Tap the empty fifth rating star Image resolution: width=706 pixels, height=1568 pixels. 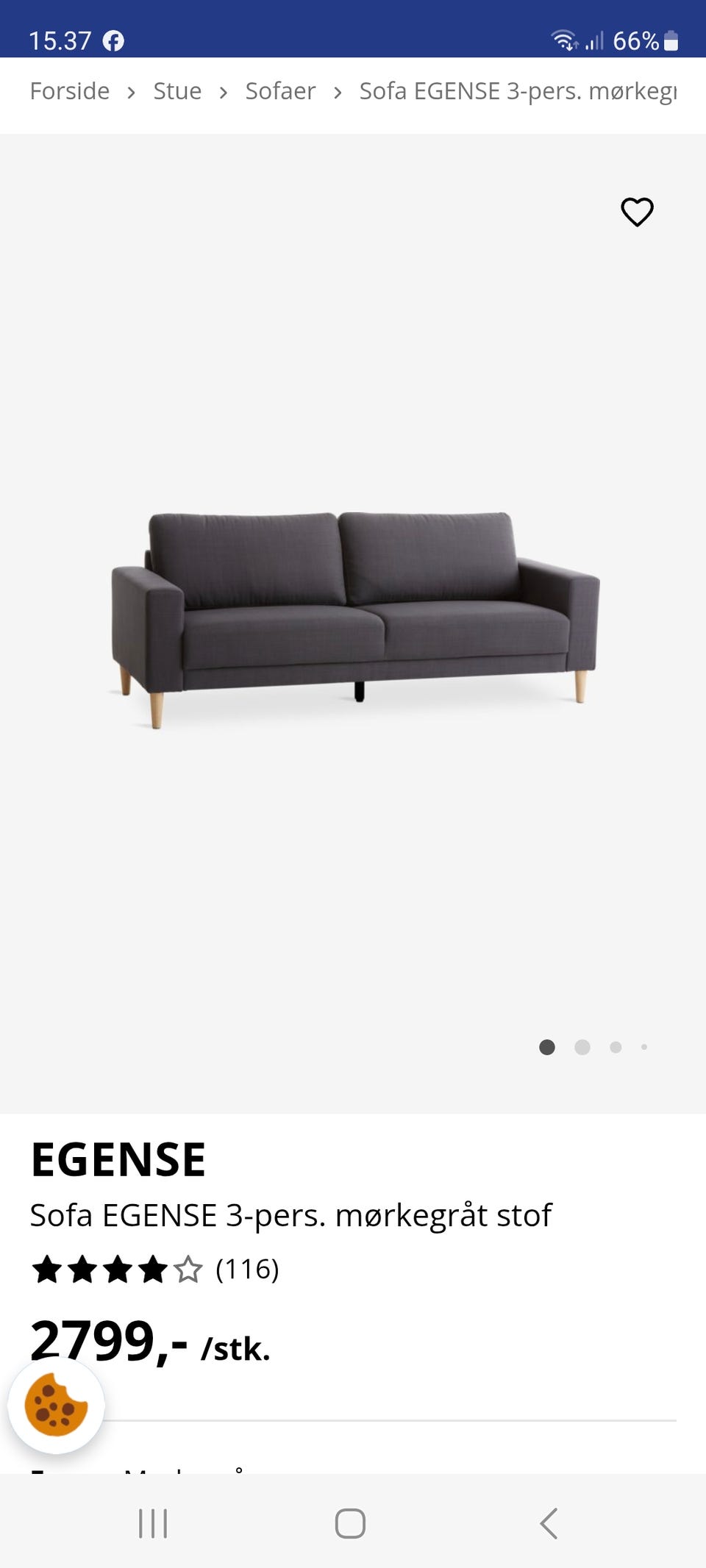tap(188, 1268)
